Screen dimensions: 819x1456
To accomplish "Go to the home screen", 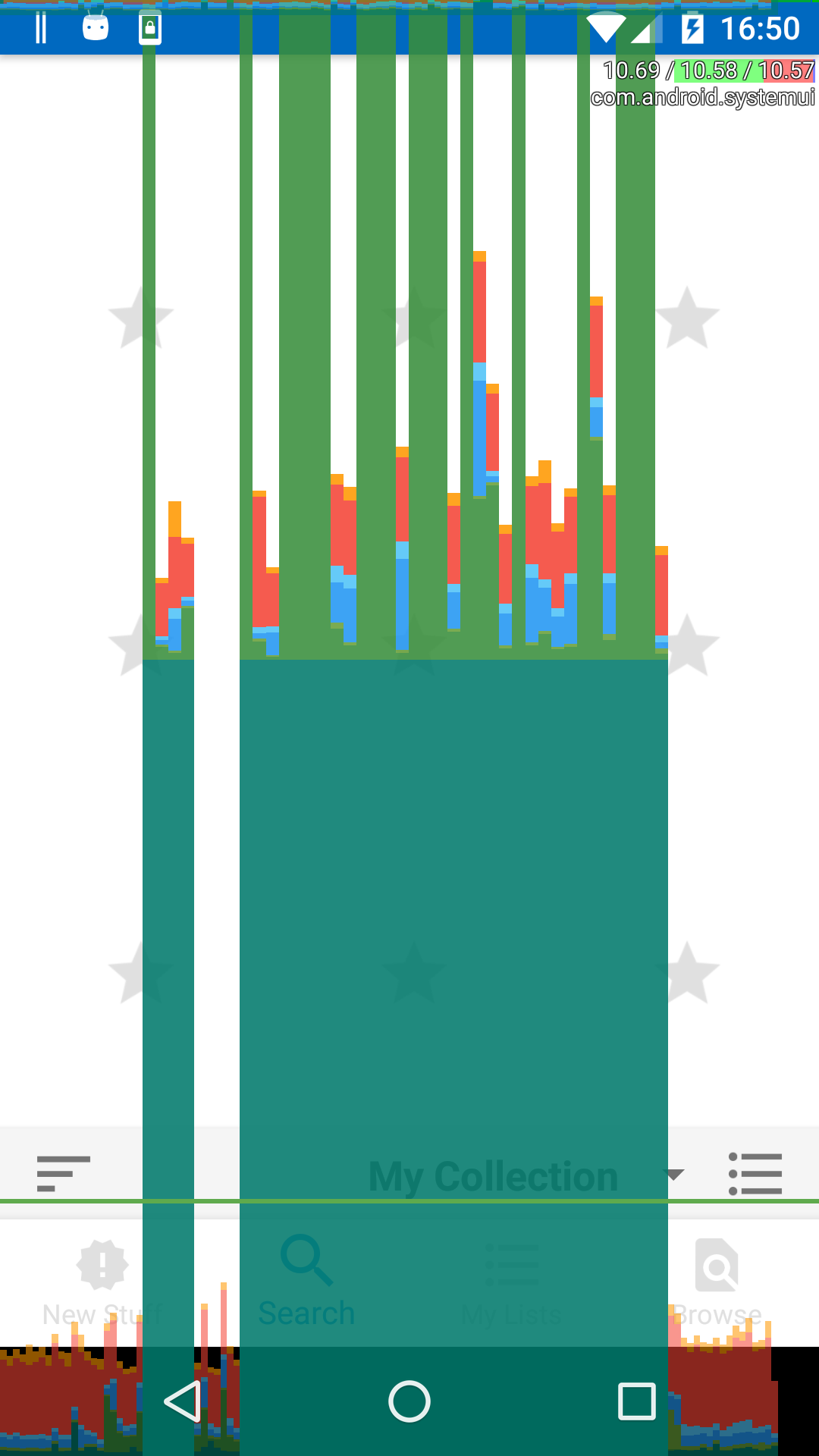I will (x=409, y=1401).
